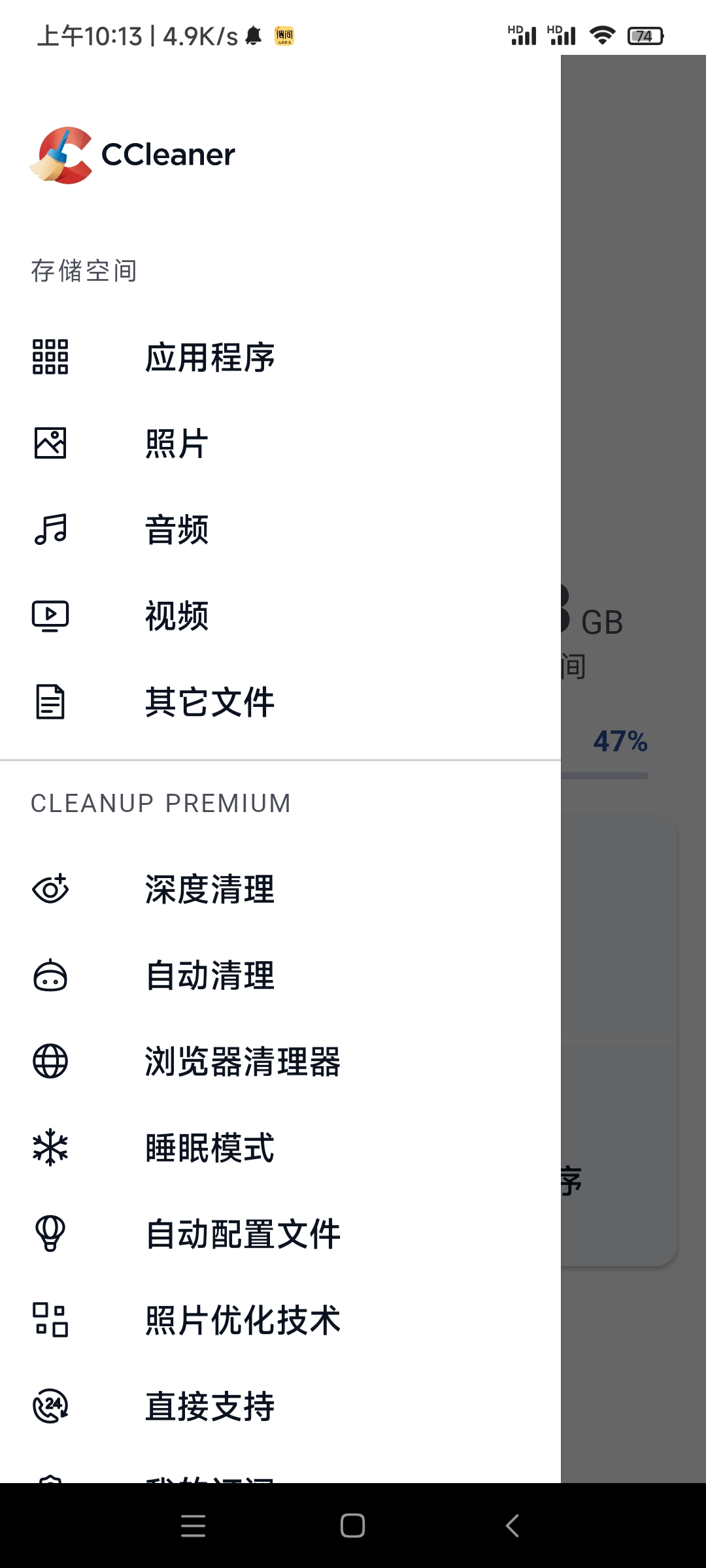Open 深度清理 premium feature
This screenshot has width=706, height=1568.
point(209,889)
